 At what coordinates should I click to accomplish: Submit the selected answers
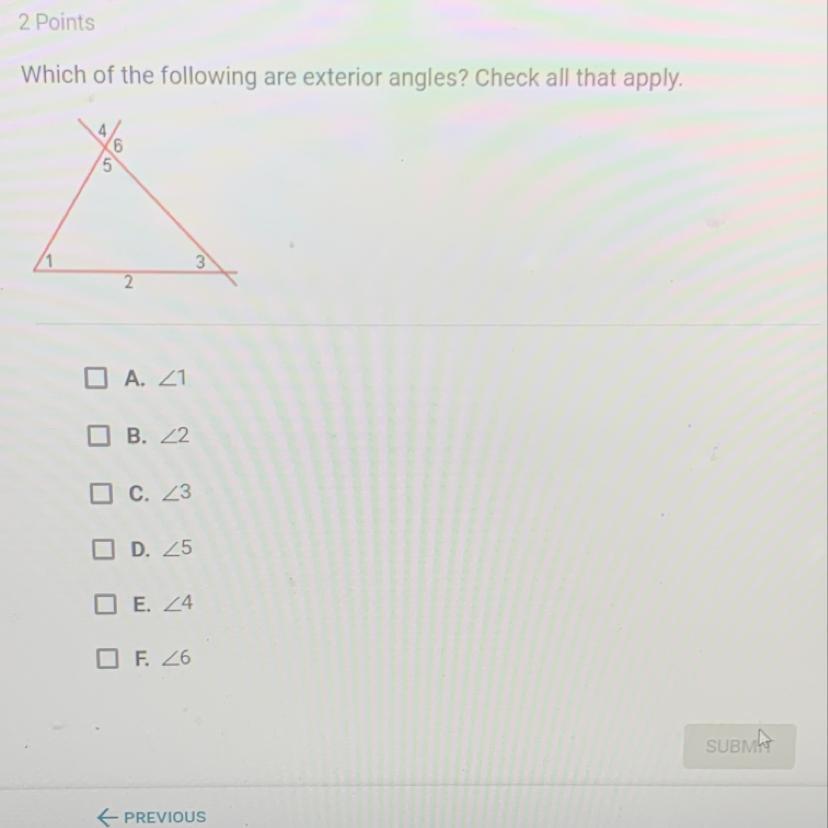click(738, 746)
